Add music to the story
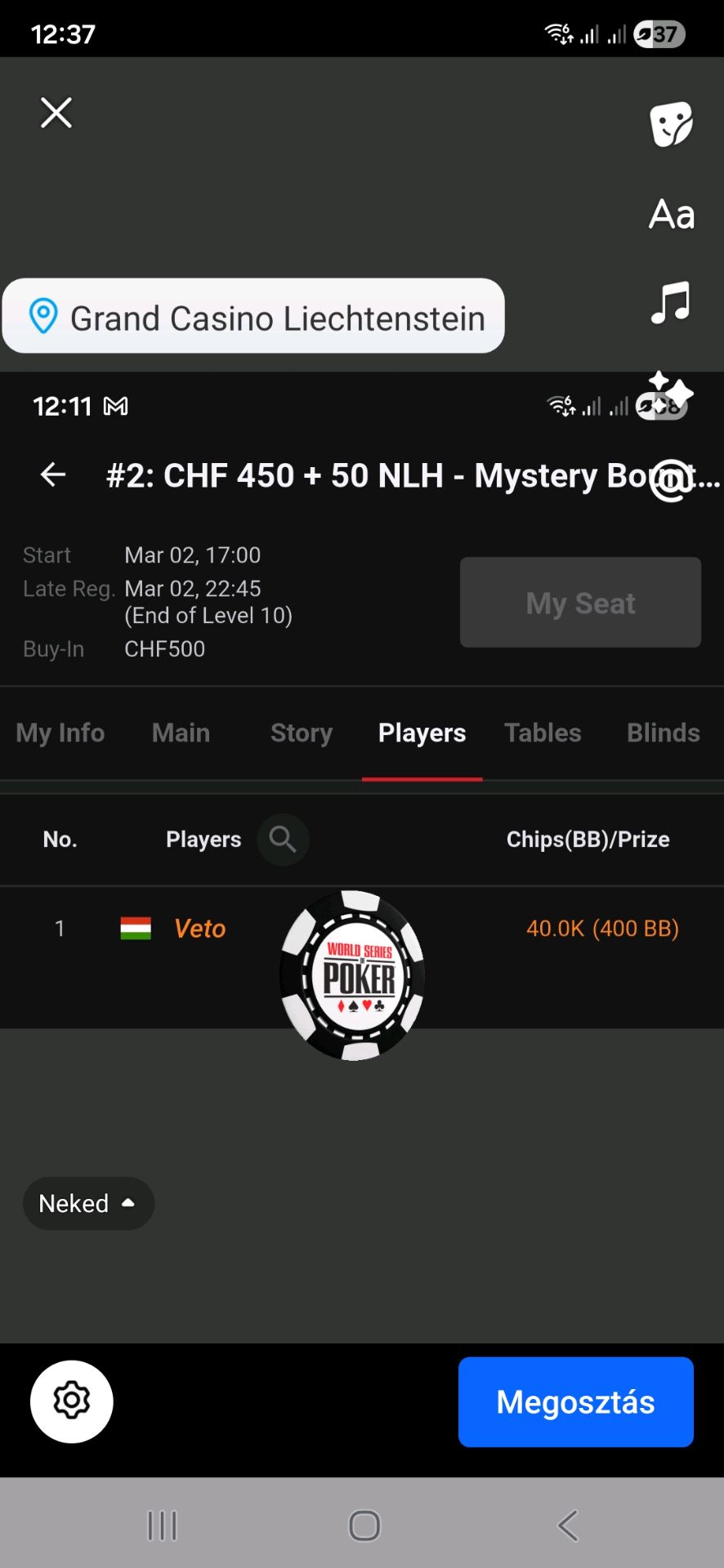 click(671, 303)
